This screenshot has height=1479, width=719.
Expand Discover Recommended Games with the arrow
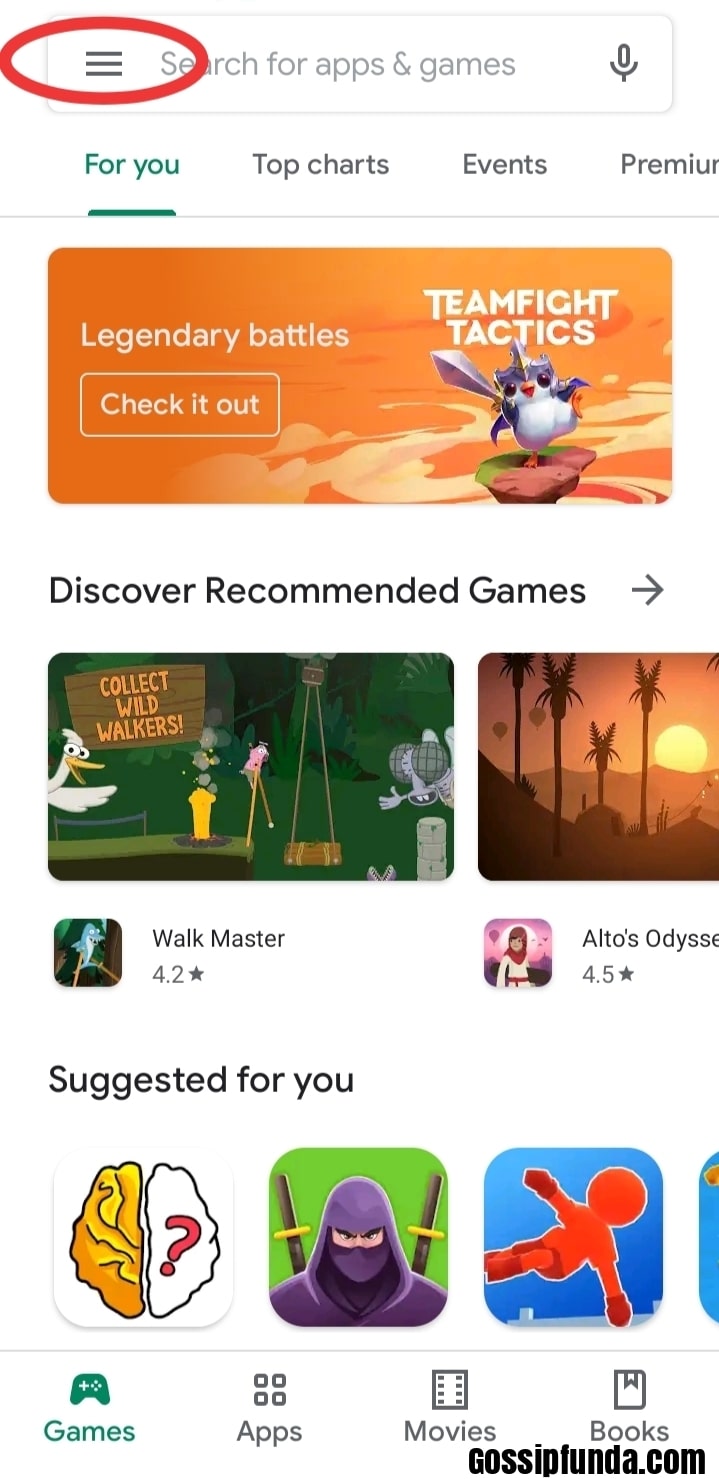pyautogui.click(x=648, y=590)
